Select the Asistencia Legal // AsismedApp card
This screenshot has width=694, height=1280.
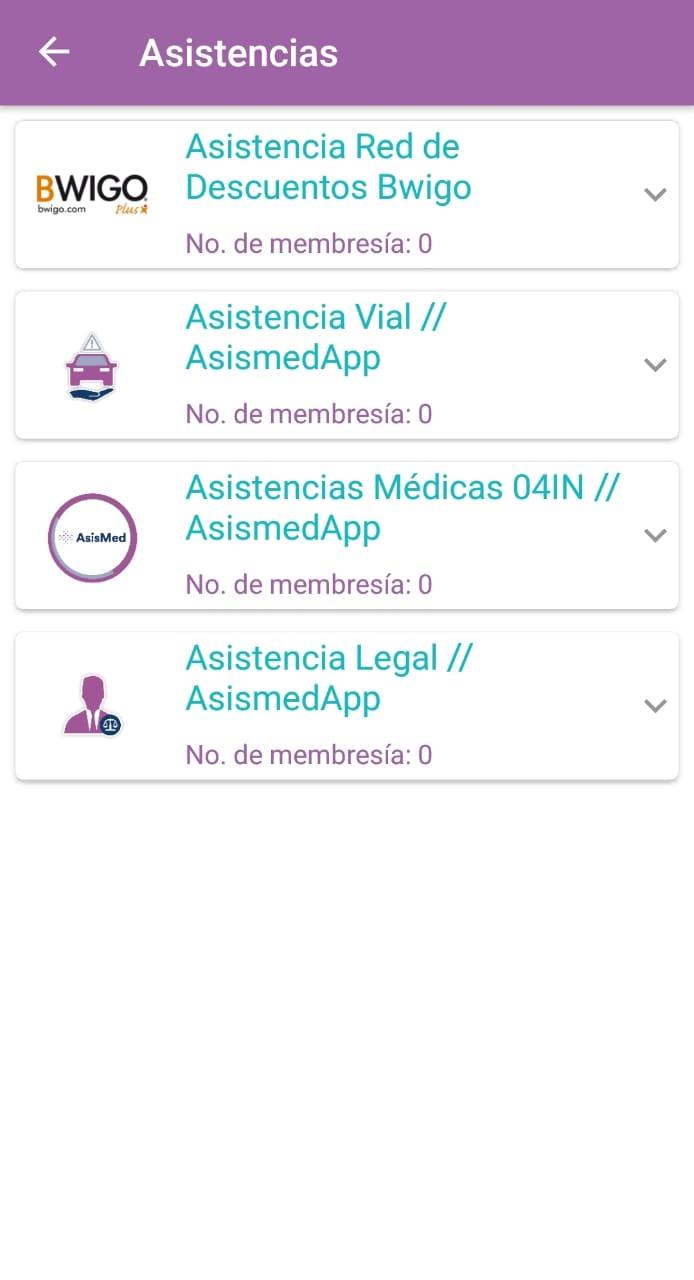347,706
